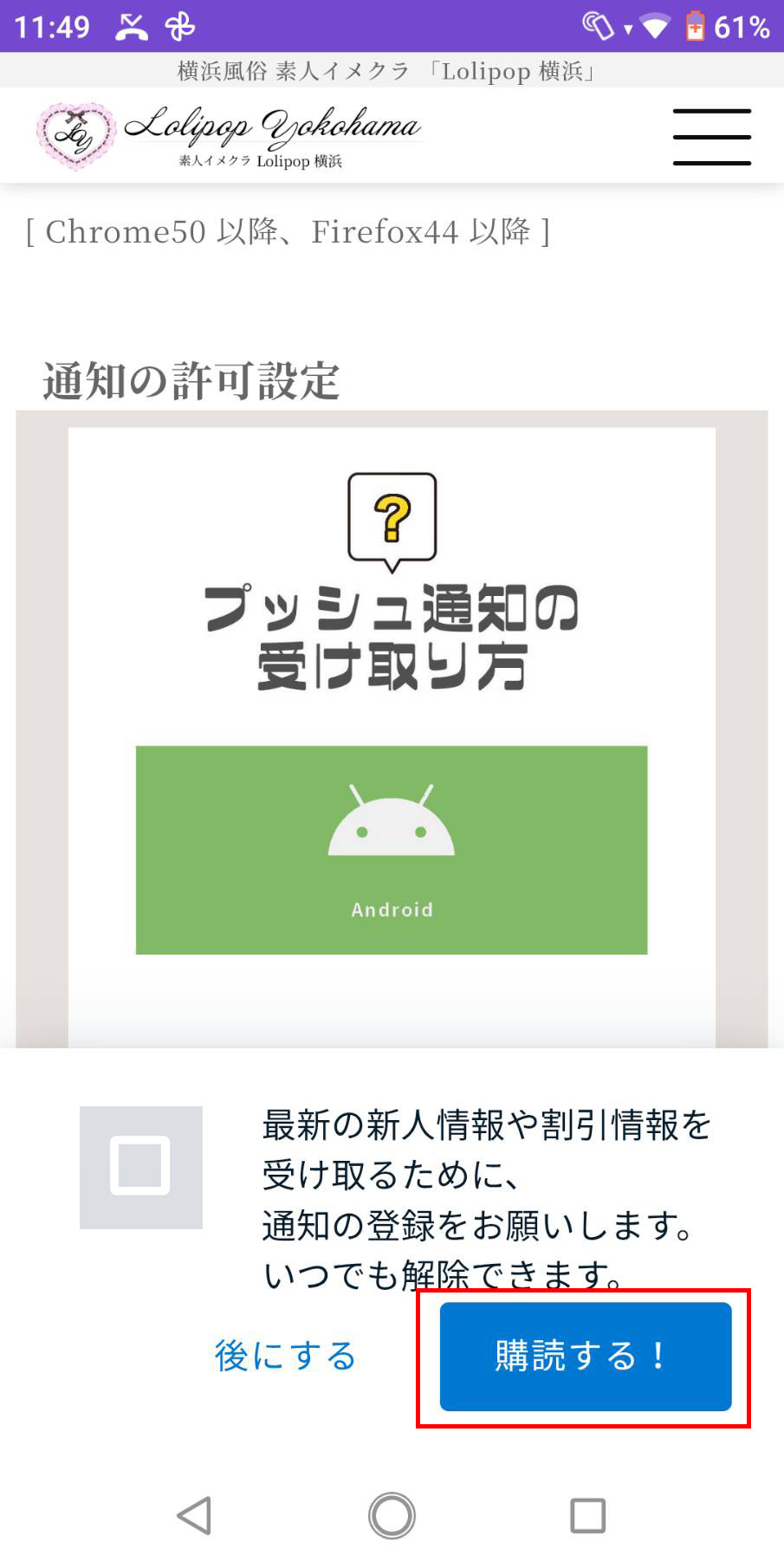Tap the プッシュ通知の受け取り方 title image

point(392,632)
